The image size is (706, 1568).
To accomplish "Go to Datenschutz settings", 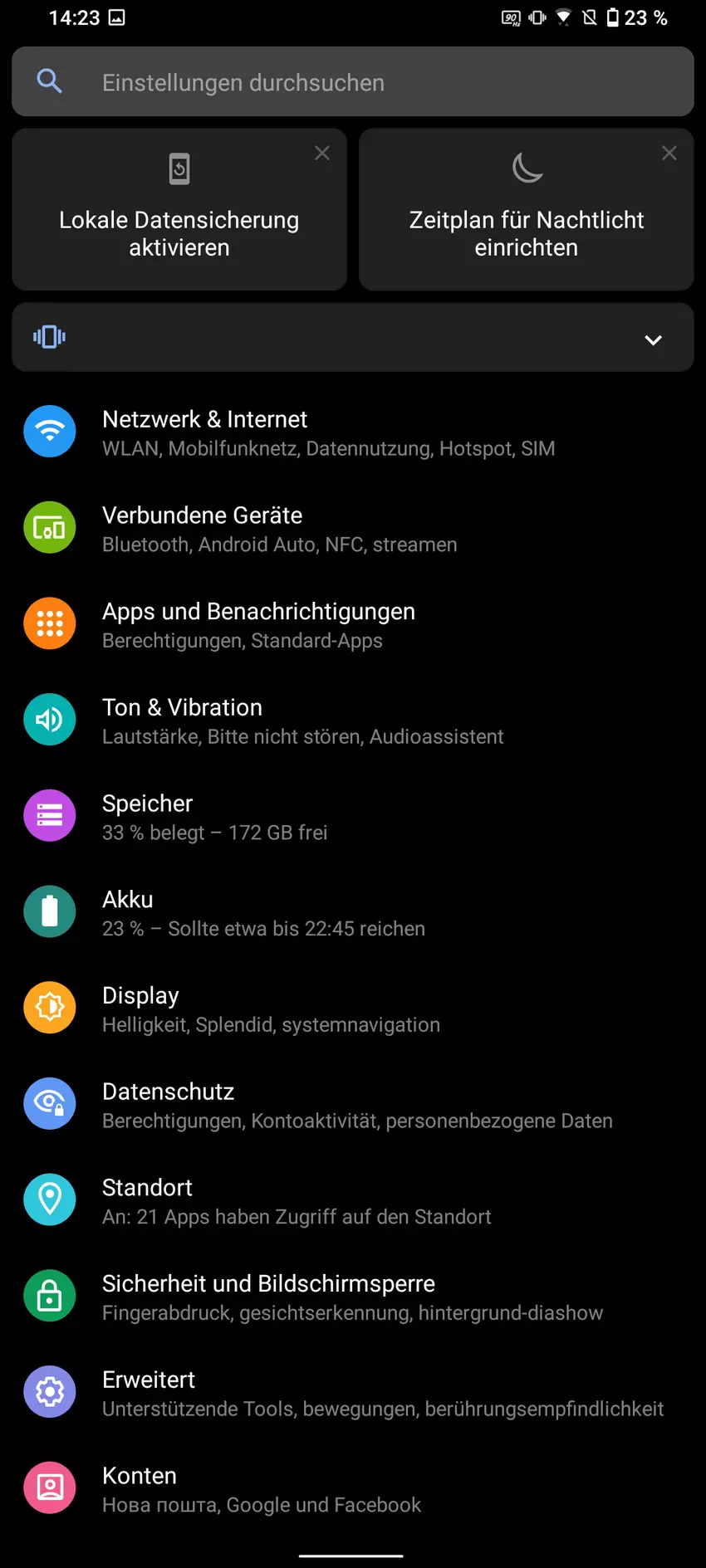I will click(352, 1105).
